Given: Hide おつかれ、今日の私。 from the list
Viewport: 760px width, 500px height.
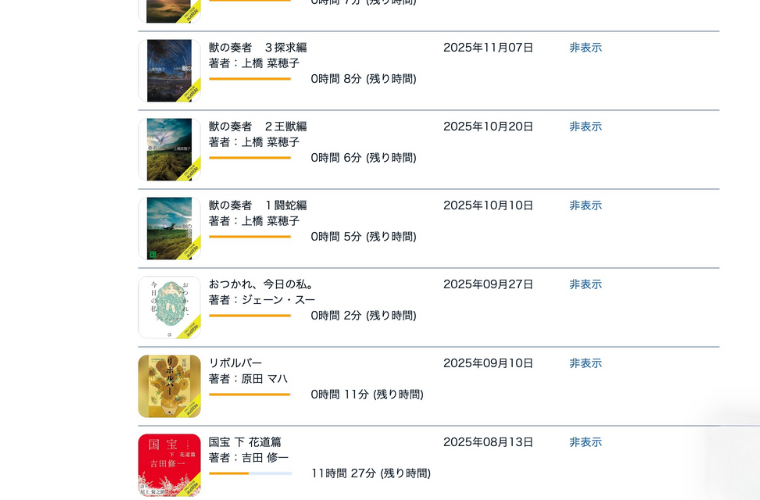Looking at the screenshot, I should click(585, 284).
